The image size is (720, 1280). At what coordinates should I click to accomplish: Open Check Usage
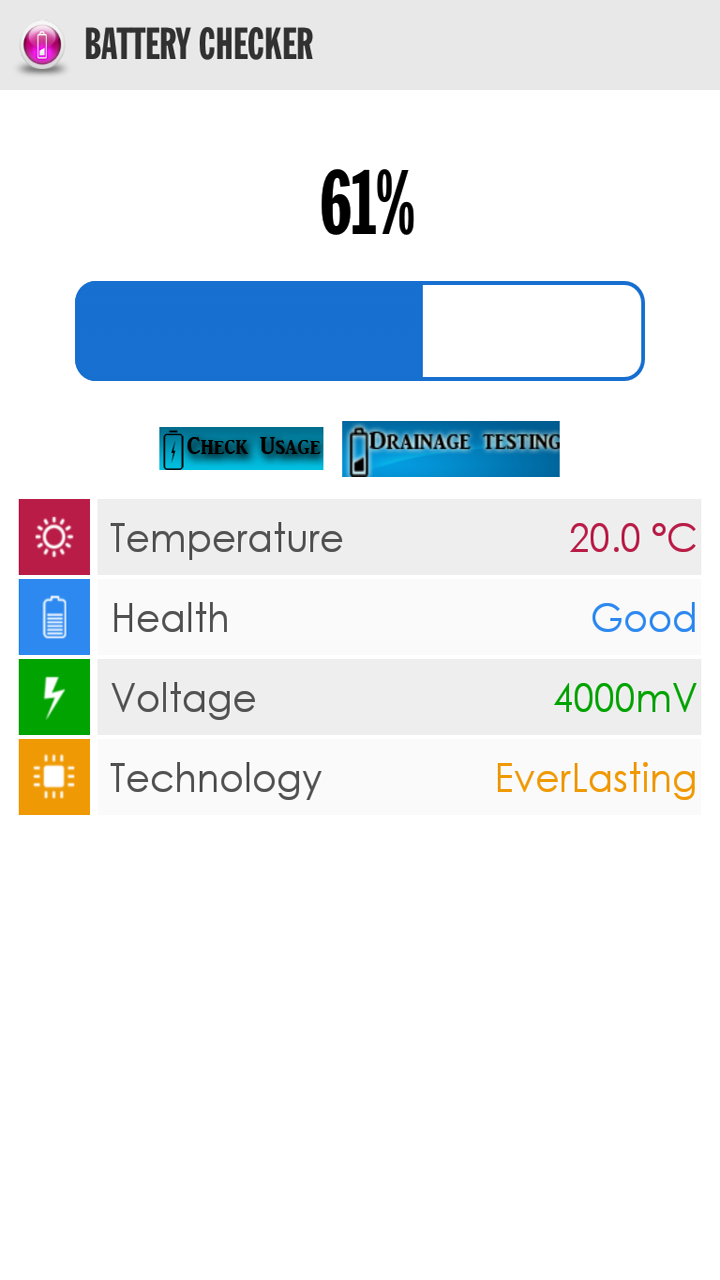click(240, 448)
